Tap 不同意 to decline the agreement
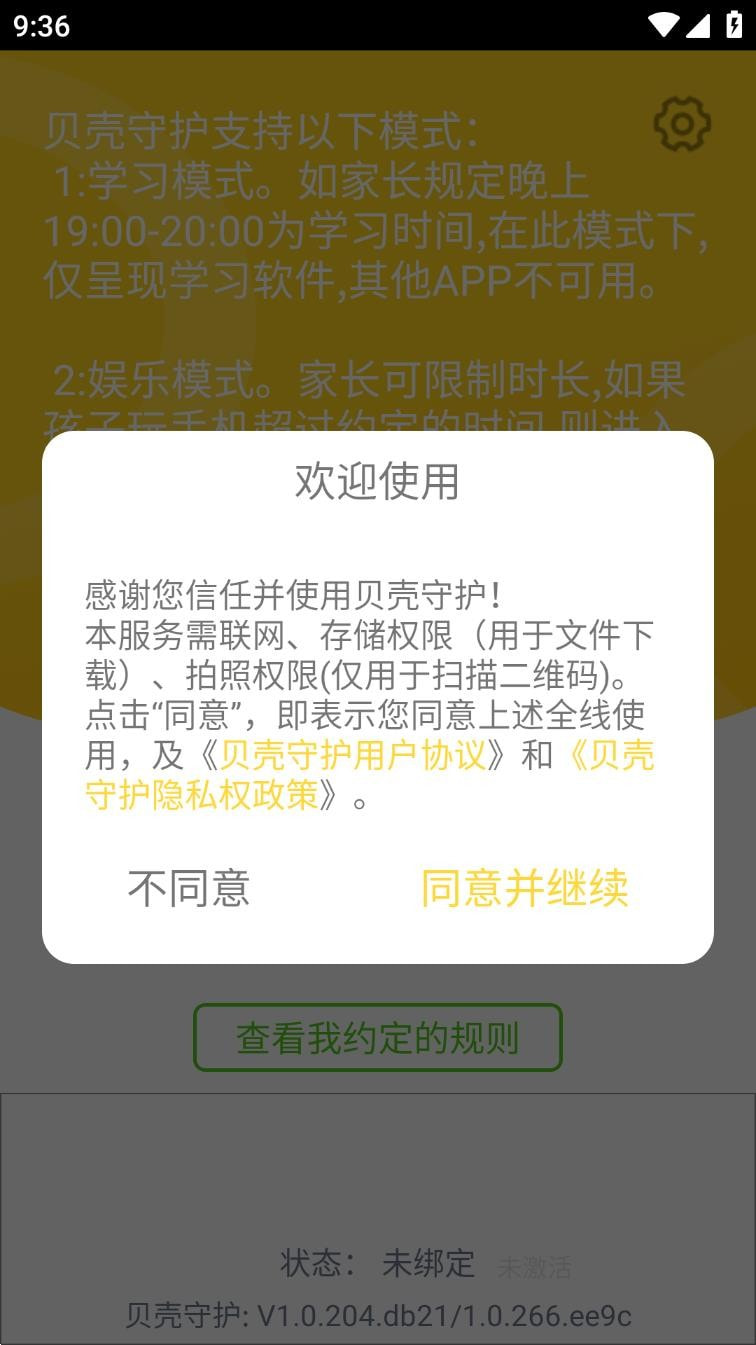The height and width of the screenshot is (1345, 756). point(188,889)
